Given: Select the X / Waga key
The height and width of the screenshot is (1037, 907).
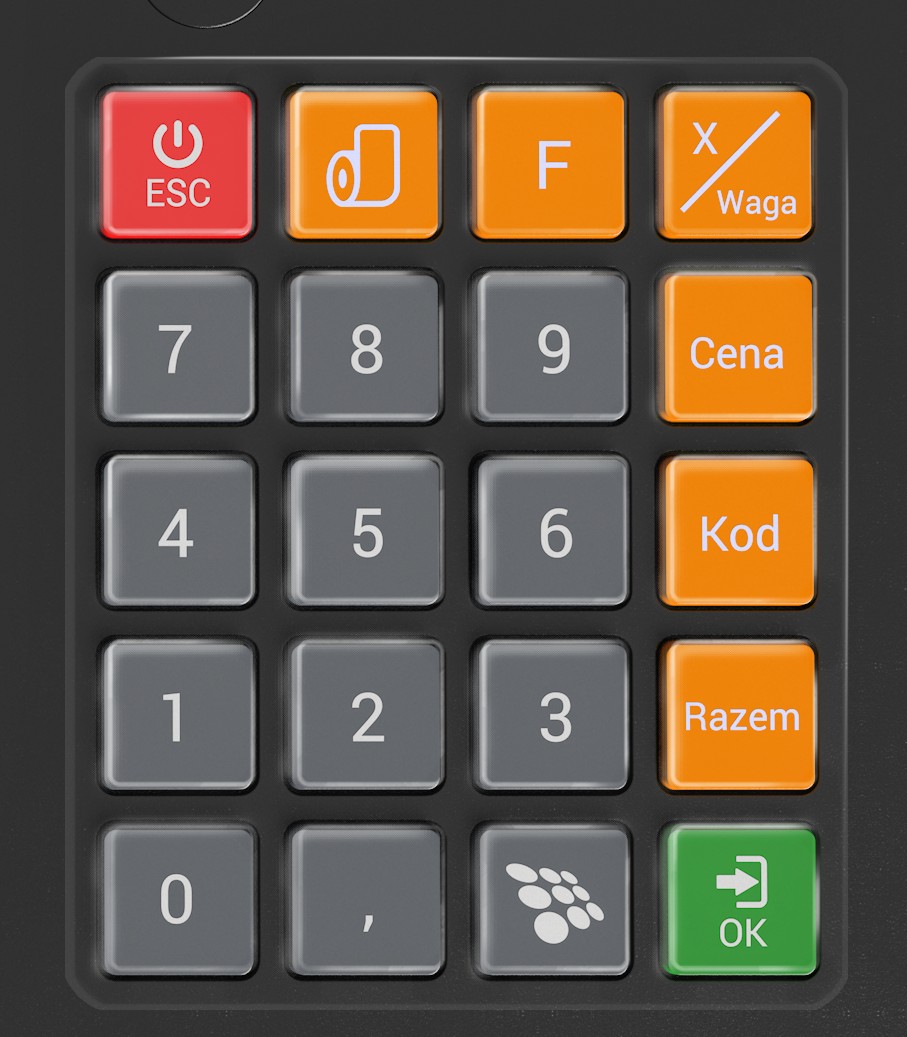Looking at the screenshot, I should (x=735, y=165).
